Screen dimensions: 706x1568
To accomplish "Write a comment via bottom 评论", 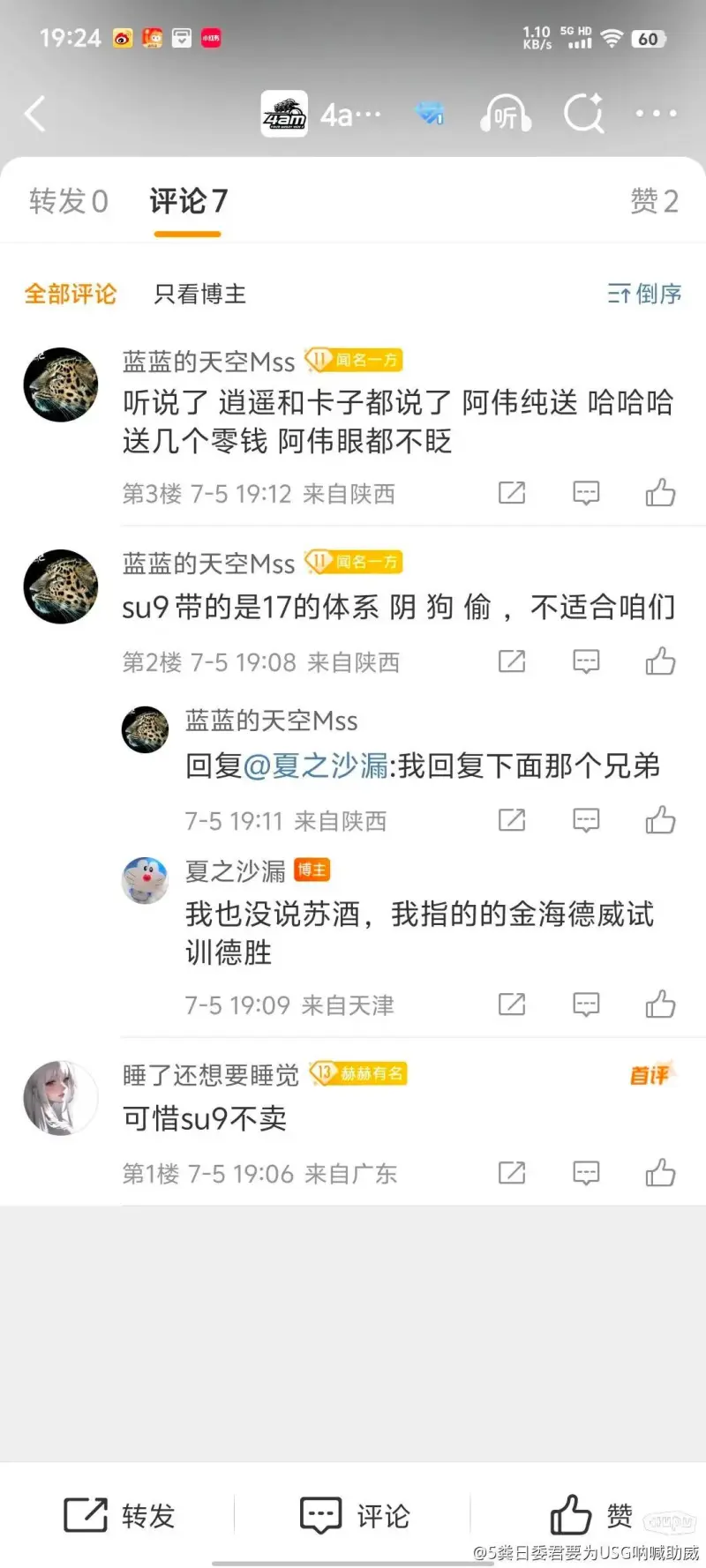I will [355, 1515].
